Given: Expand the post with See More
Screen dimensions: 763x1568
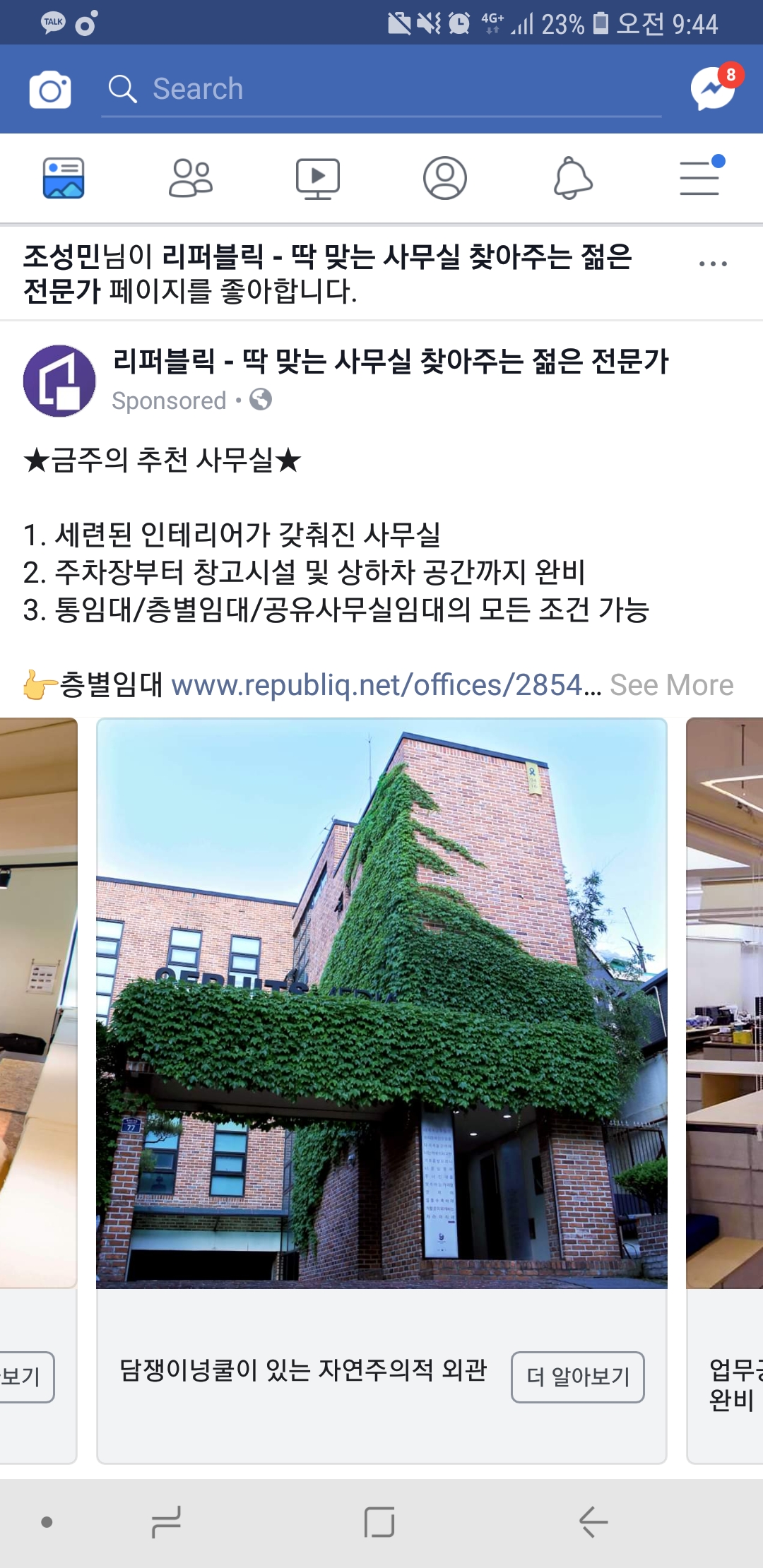Looking at the screenshot, I should point(671,685).
